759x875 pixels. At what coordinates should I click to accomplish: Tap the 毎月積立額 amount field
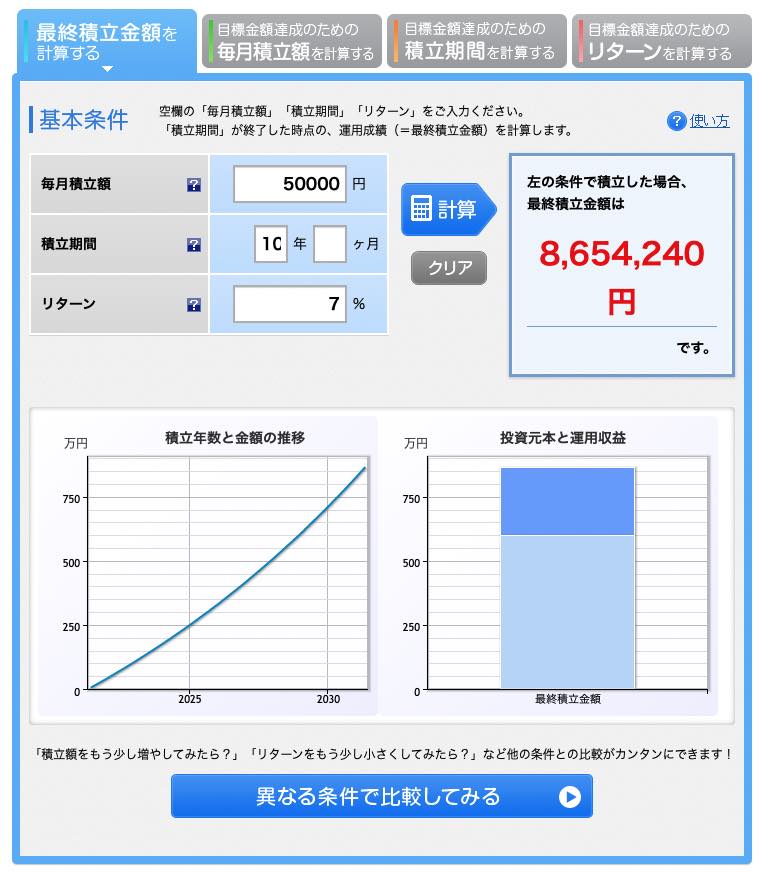290,184
